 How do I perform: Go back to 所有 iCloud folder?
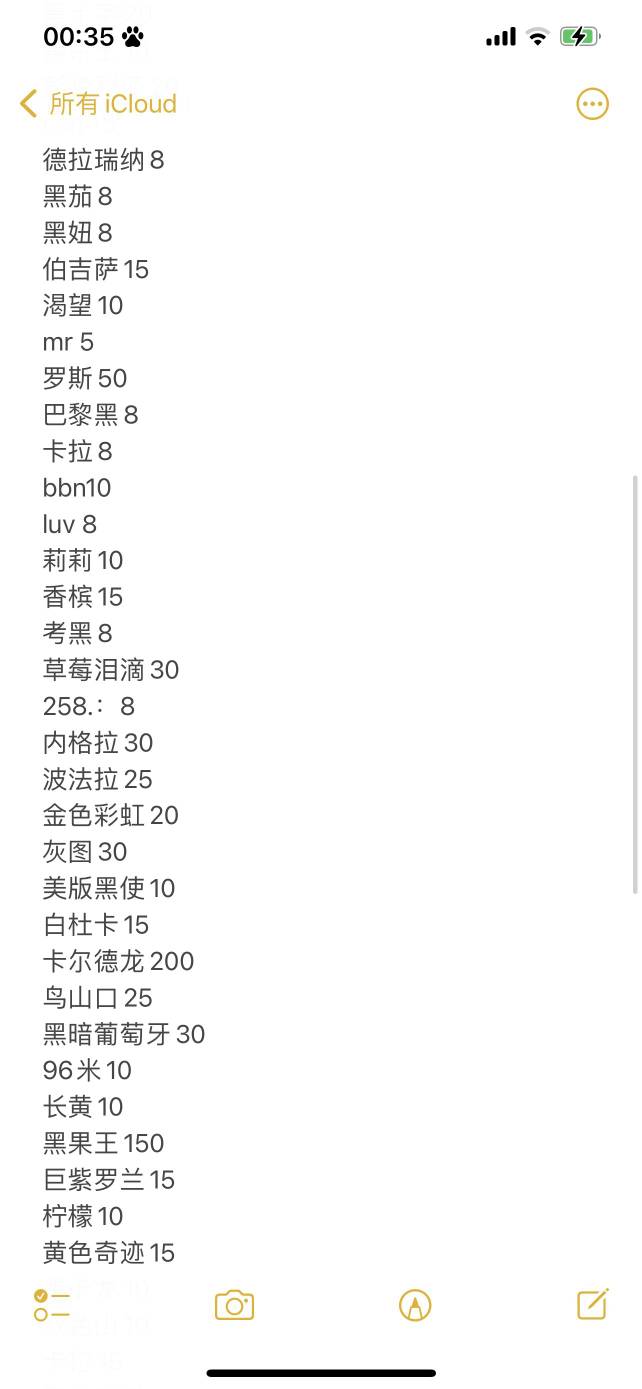98,104
